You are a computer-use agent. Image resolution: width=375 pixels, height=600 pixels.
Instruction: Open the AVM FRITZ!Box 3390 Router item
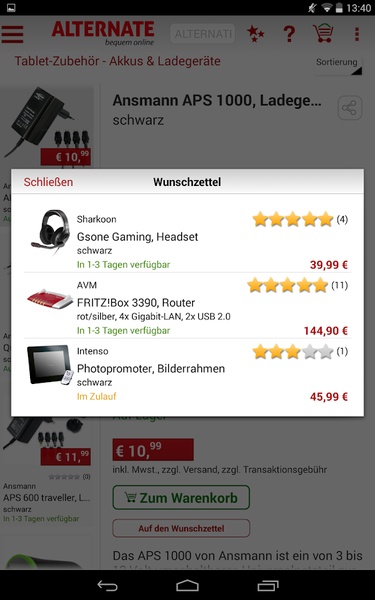tap(188, 305)
